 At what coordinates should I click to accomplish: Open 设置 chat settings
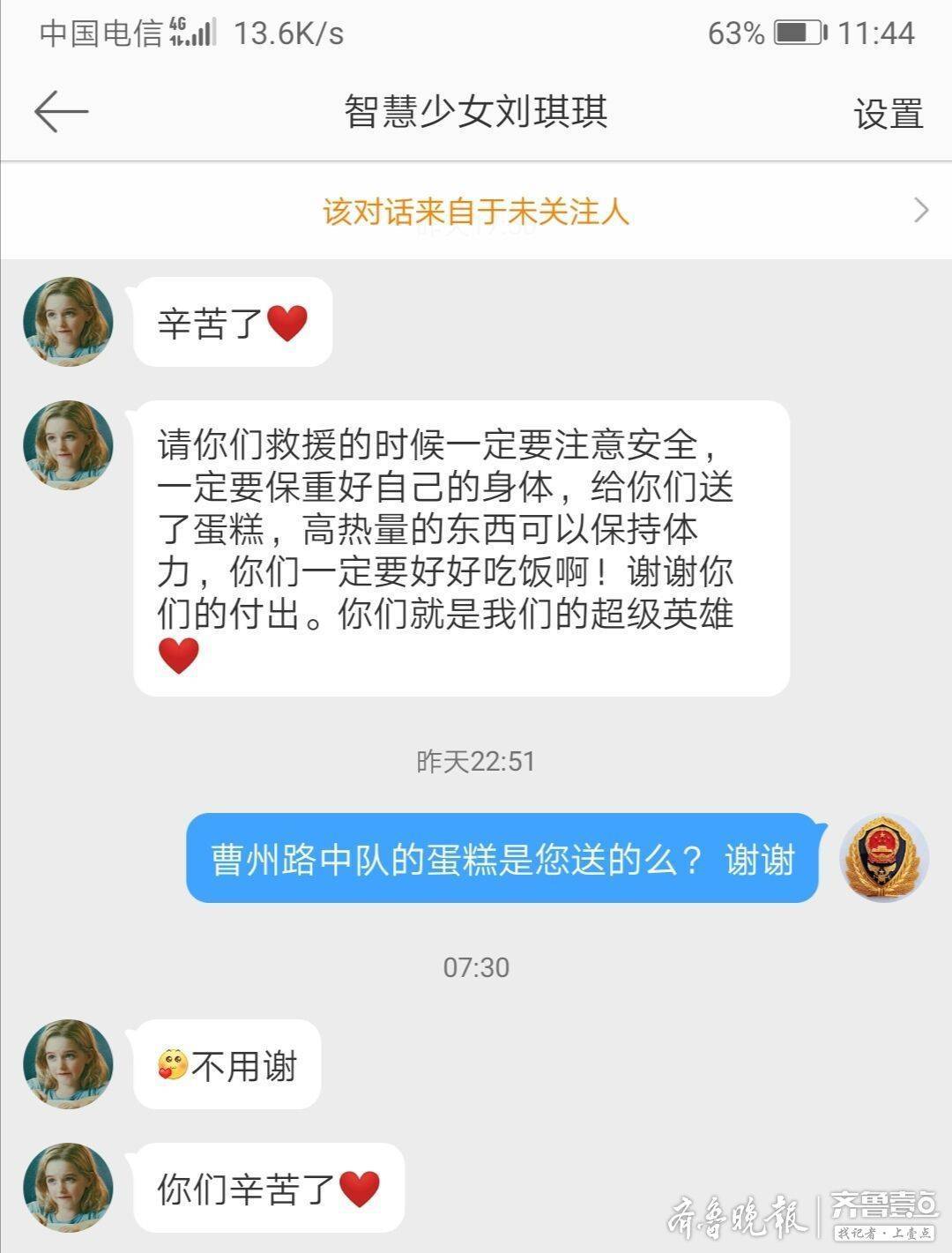click(x=888, y=114)
